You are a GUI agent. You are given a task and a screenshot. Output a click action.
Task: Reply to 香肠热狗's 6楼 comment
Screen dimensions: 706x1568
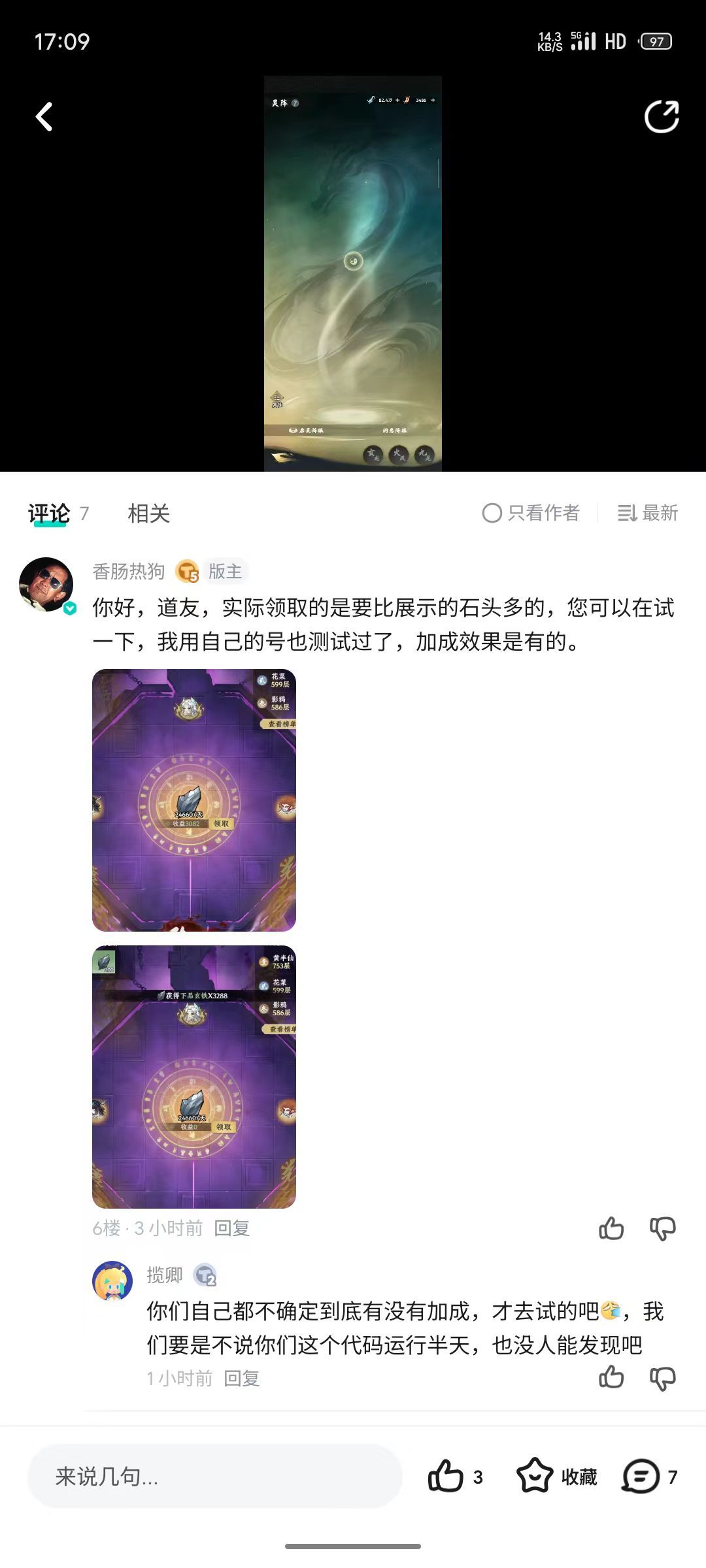pos(232,1228)
